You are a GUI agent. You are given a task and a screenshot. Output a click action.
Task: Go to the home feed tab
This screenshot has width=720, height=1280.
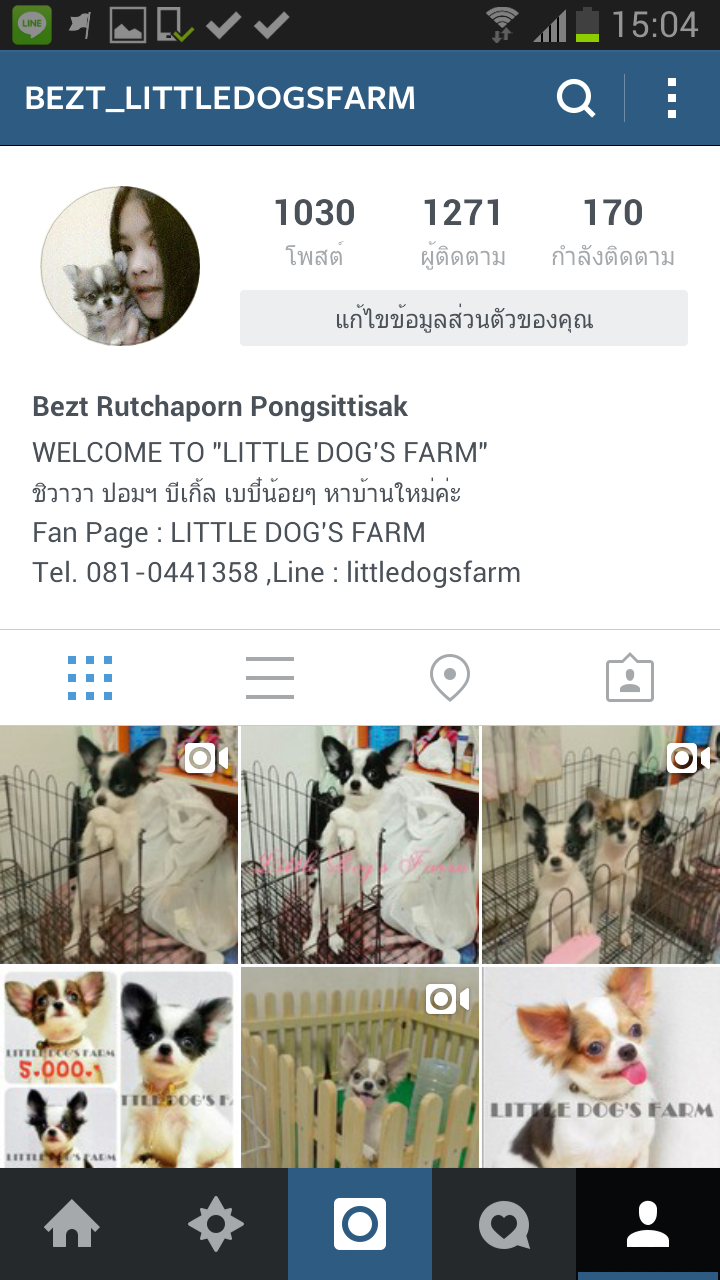point(72,1224)
